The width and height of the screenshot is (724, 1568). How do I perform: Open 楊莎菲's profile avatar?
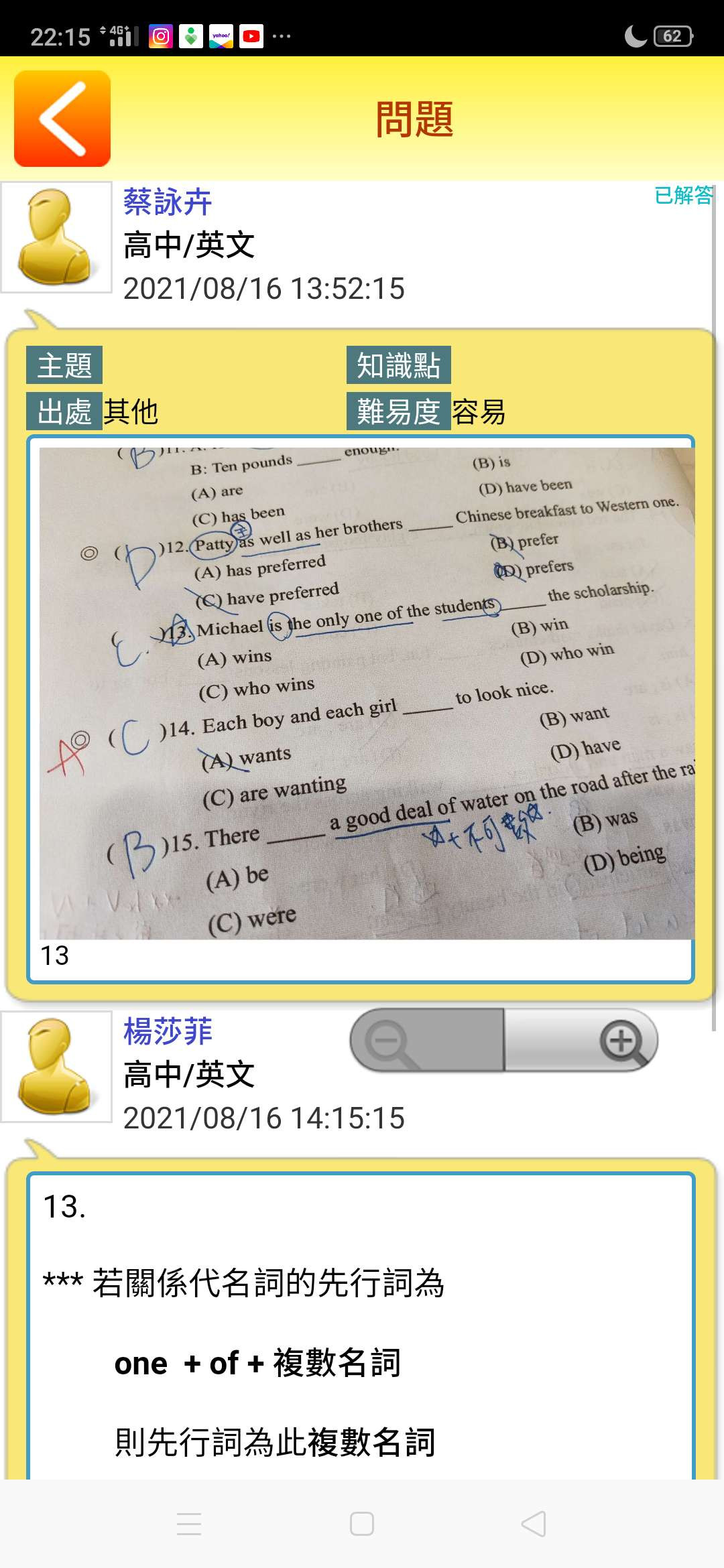click(56, 1066)
